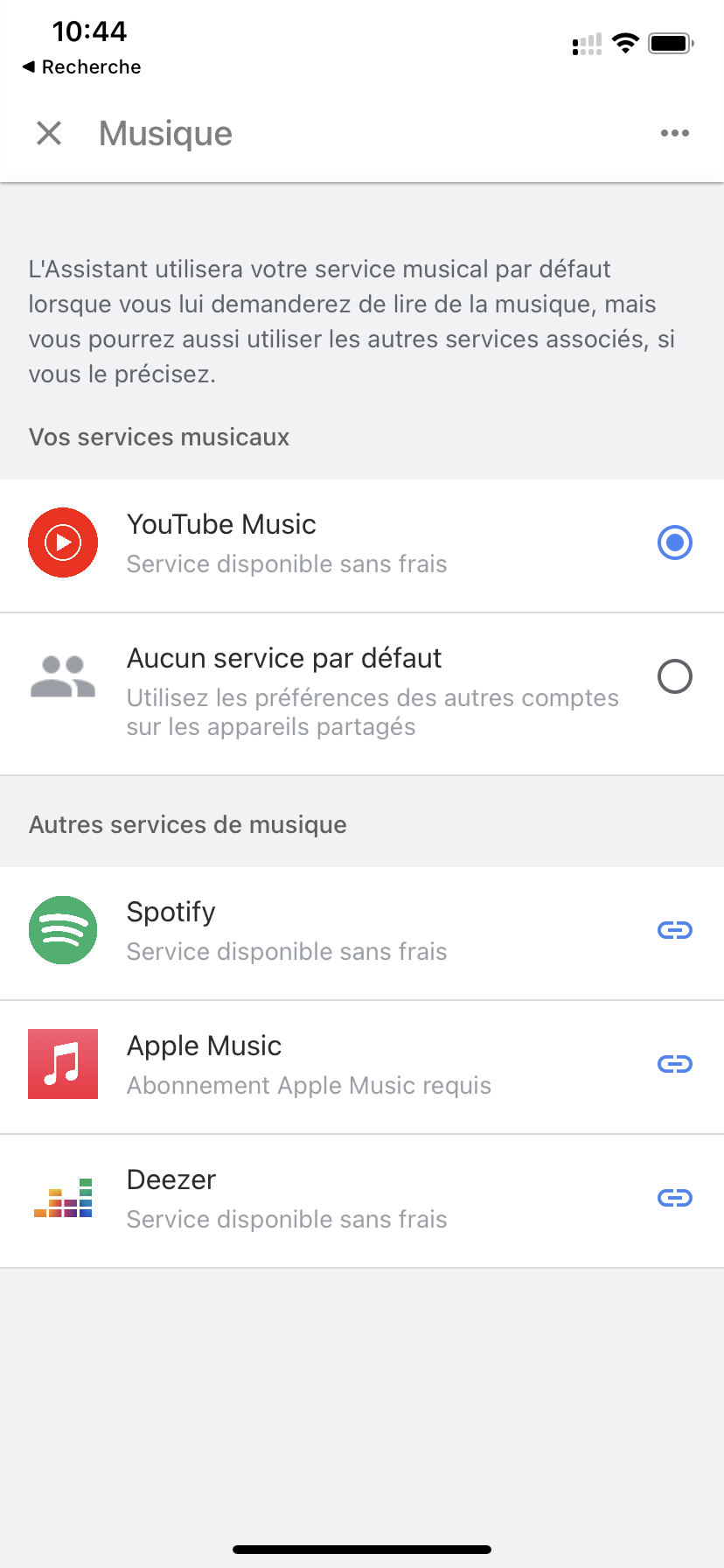
Task: Link the Apple Music account
Action: [674, 1064]
